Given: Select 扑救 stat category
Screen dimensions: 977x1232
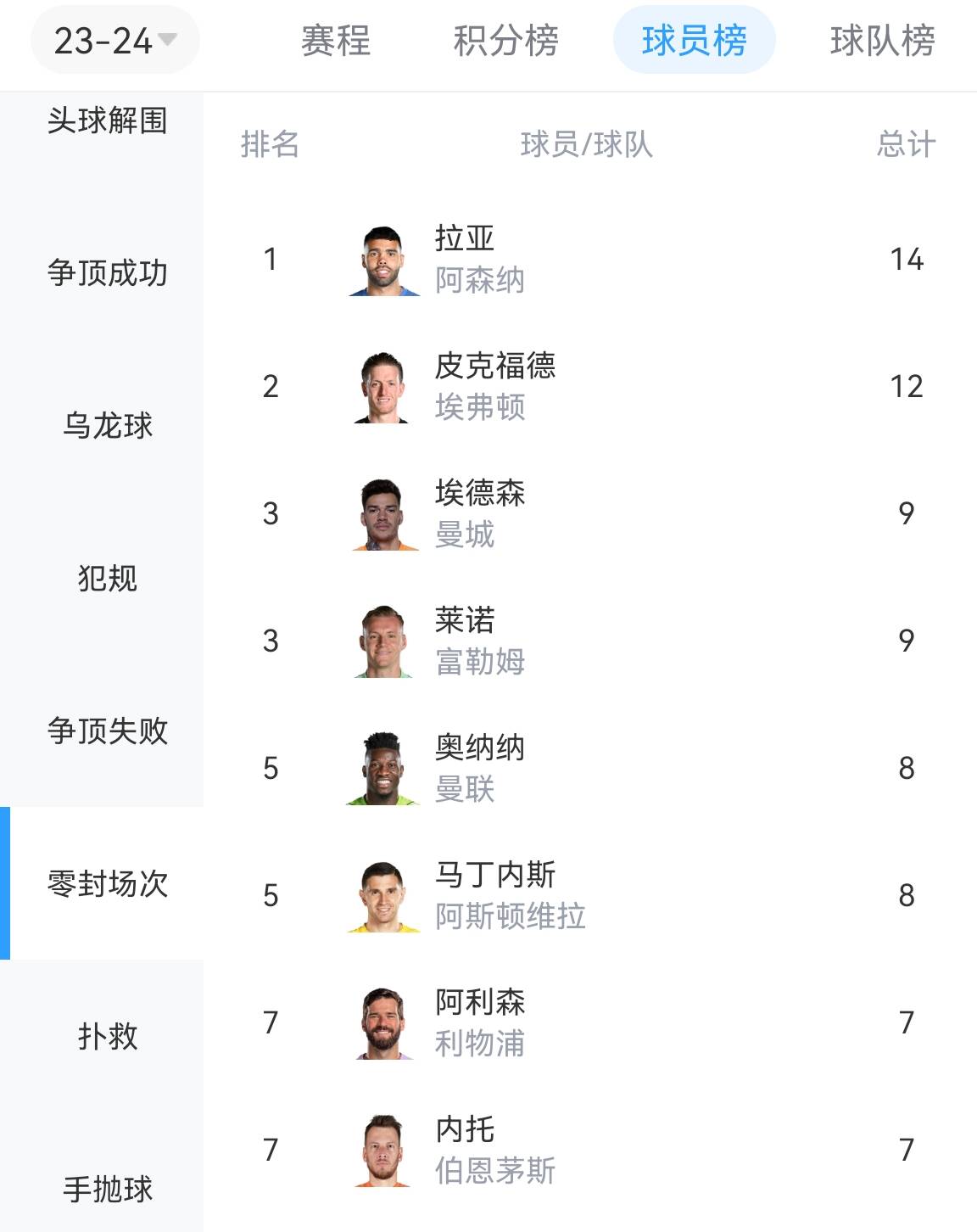Looking at the screenshot, I should [x=107, y=1036].
